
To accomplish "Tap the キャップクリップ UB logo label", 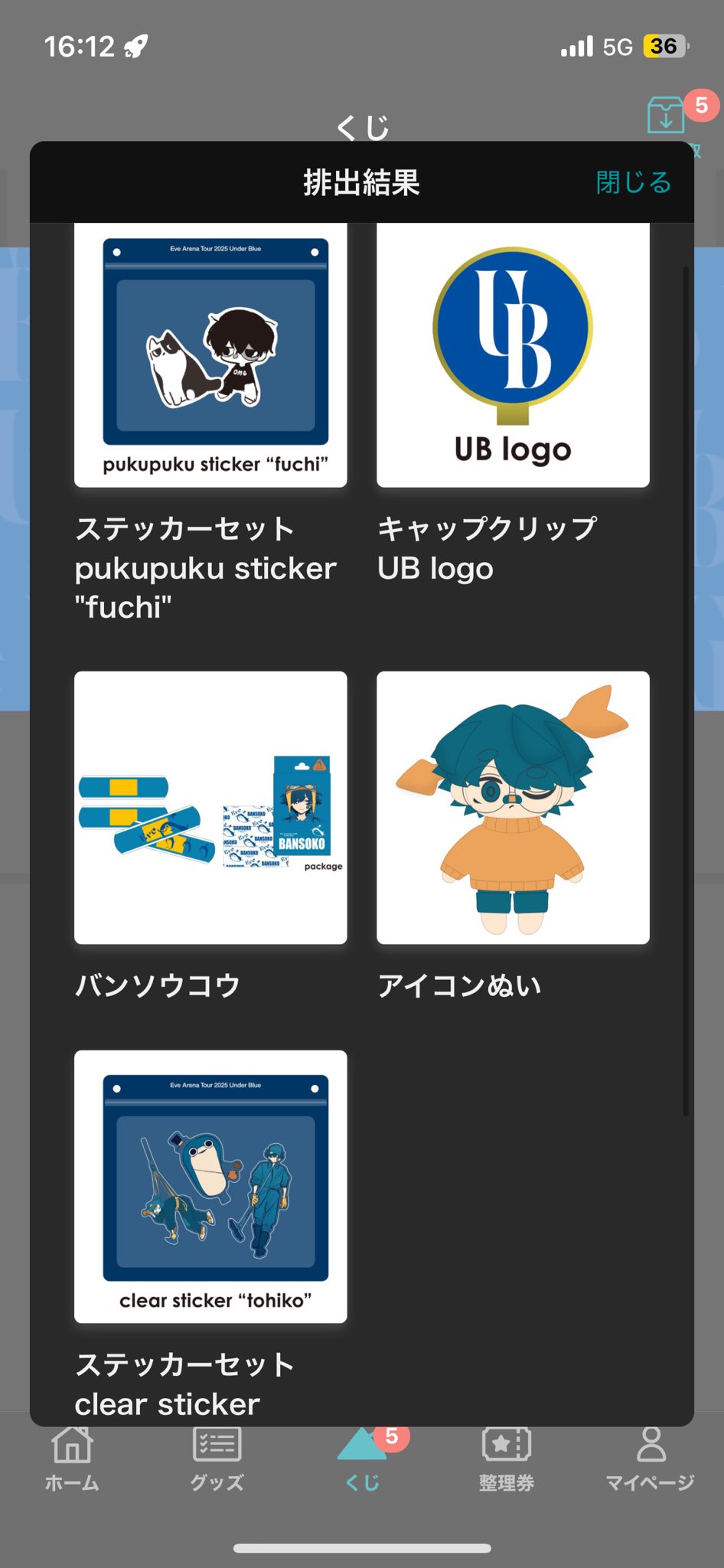I will point(488,547).
